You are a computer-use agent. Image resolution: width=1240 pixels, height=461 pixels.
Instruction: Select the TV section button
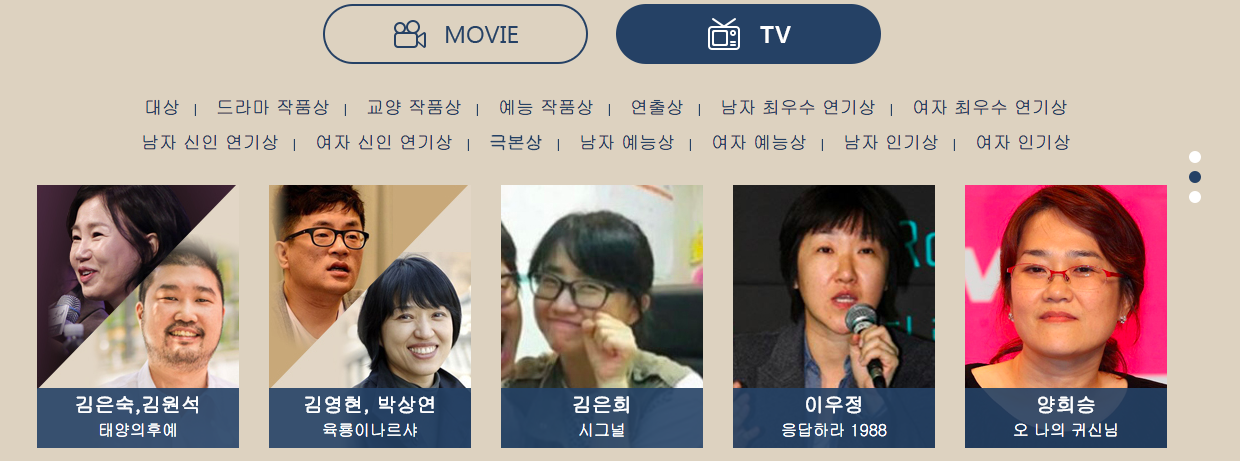tap(748, 34)
